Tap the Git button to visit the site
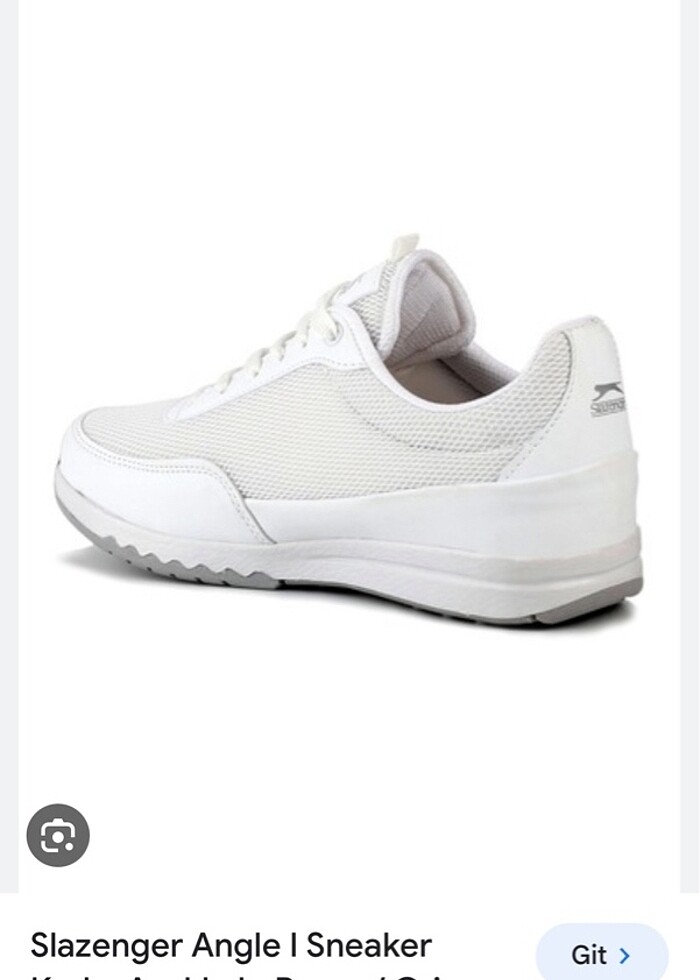Viewport: 700px width, 980px height. pyautogui.click(x=602, y=955)
